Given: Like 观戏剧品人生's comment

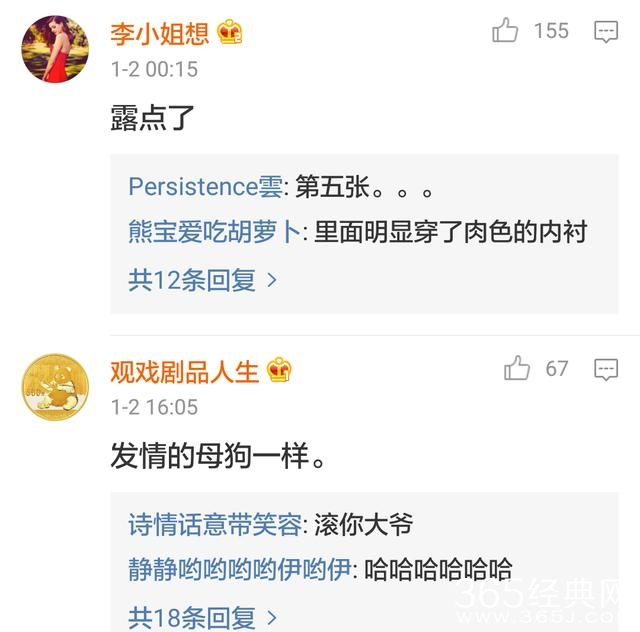Looking at the screenshot, I should pos(517,369).
